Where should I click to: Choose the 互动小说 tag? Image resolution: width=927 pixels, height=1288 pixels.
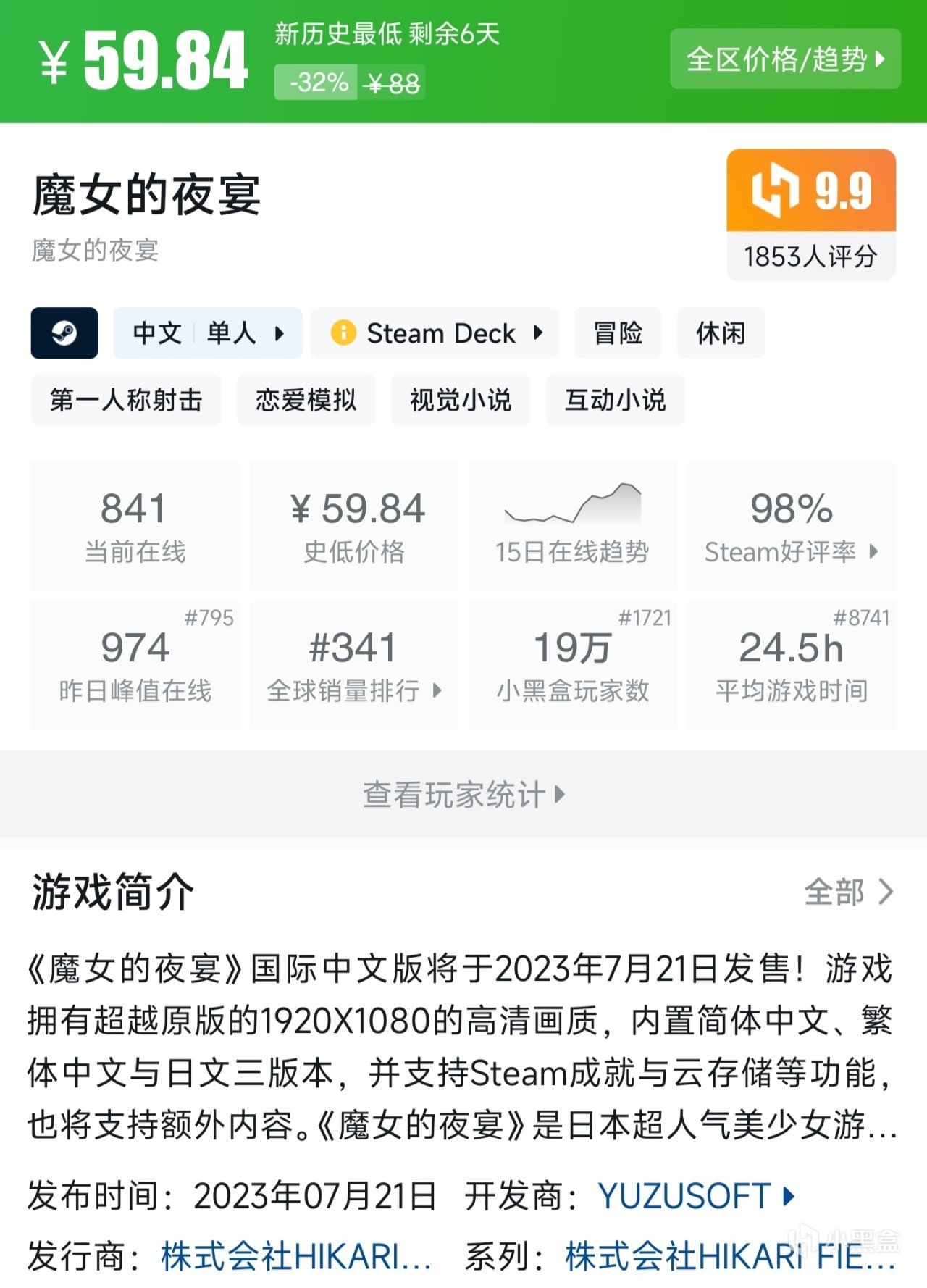click(x=615, y=400)
